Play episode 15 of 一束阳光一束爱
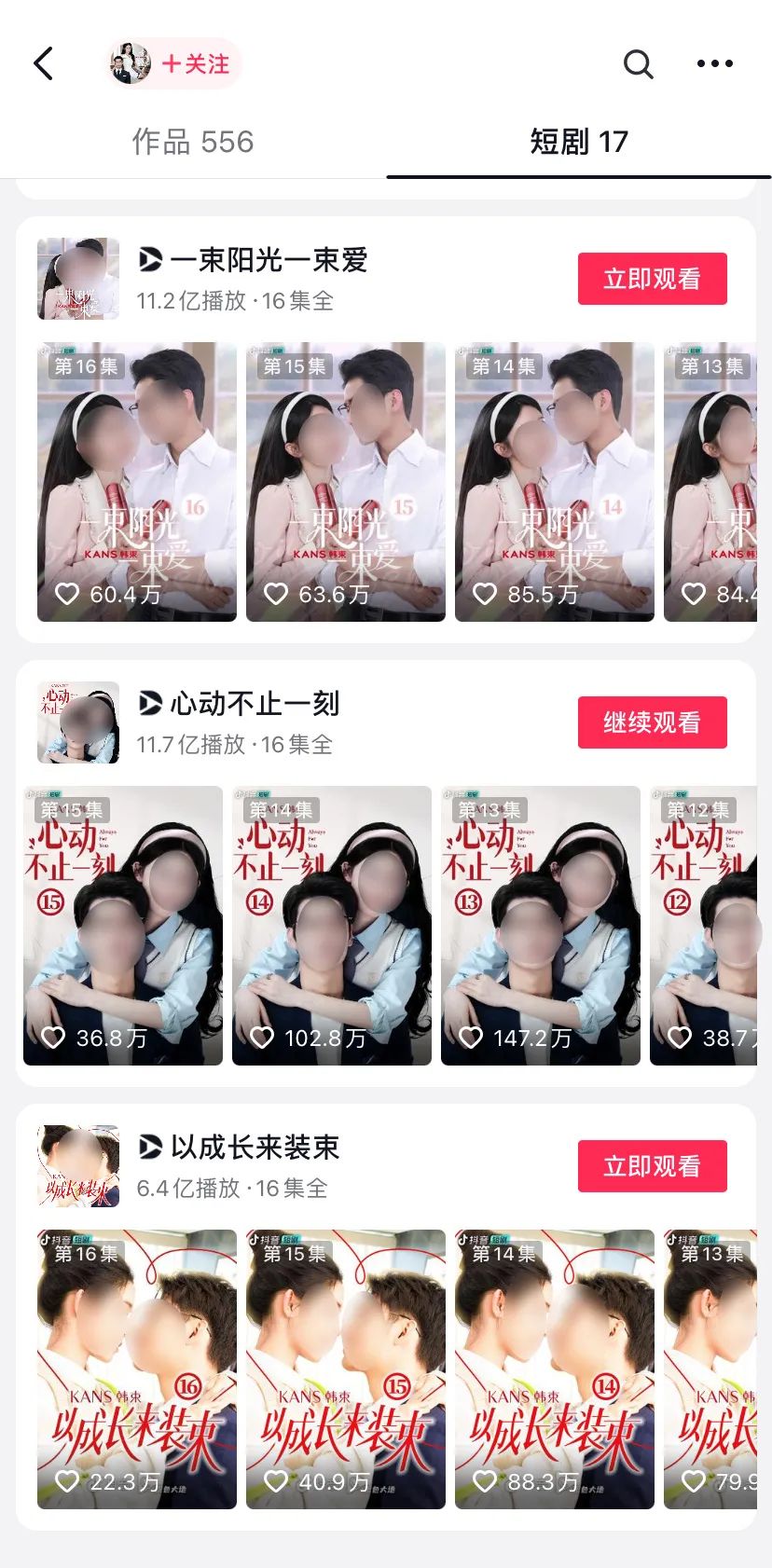 tap(345, 481)
